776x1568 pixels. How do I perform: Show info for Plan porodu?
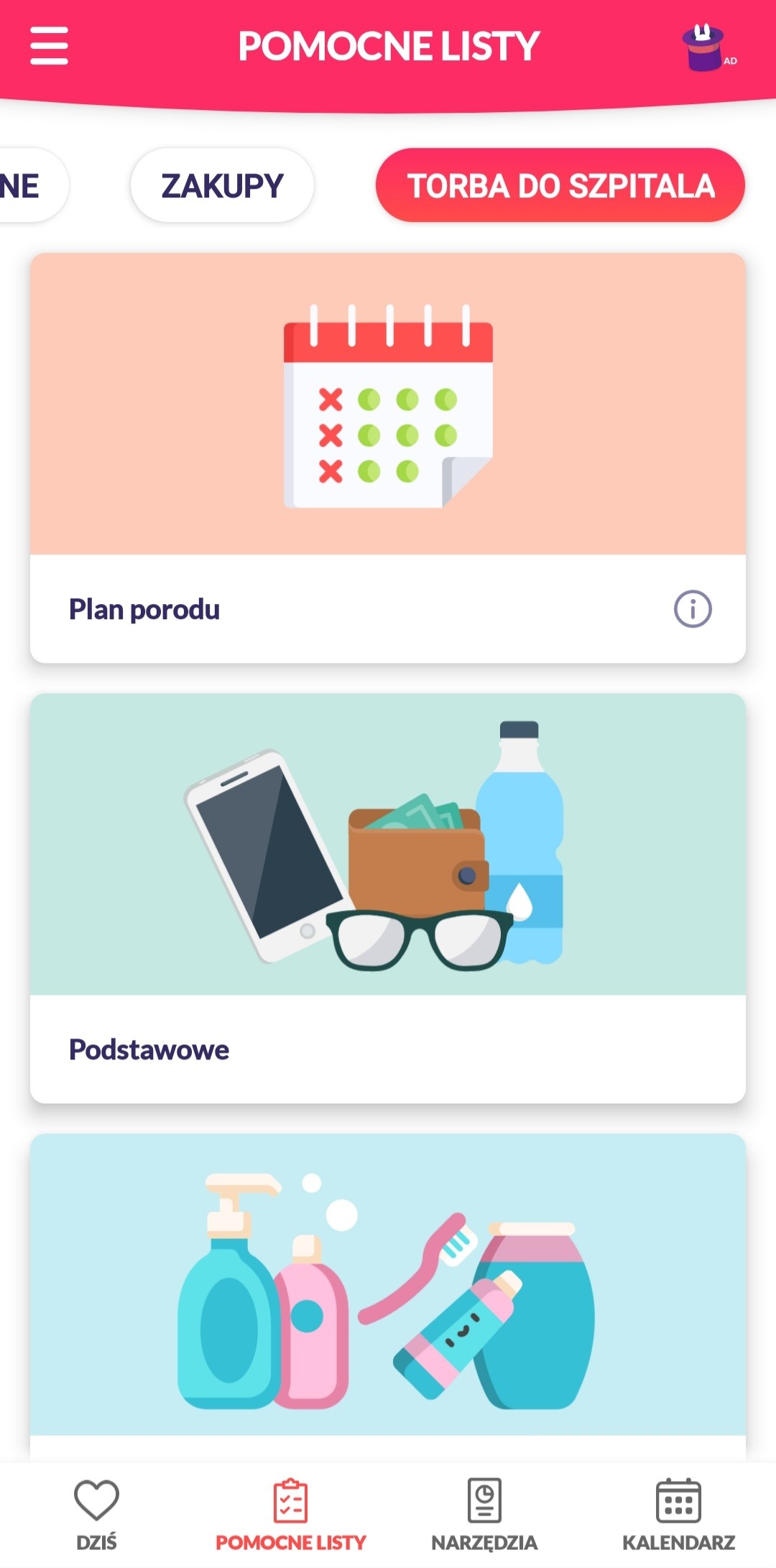point(693,609)
